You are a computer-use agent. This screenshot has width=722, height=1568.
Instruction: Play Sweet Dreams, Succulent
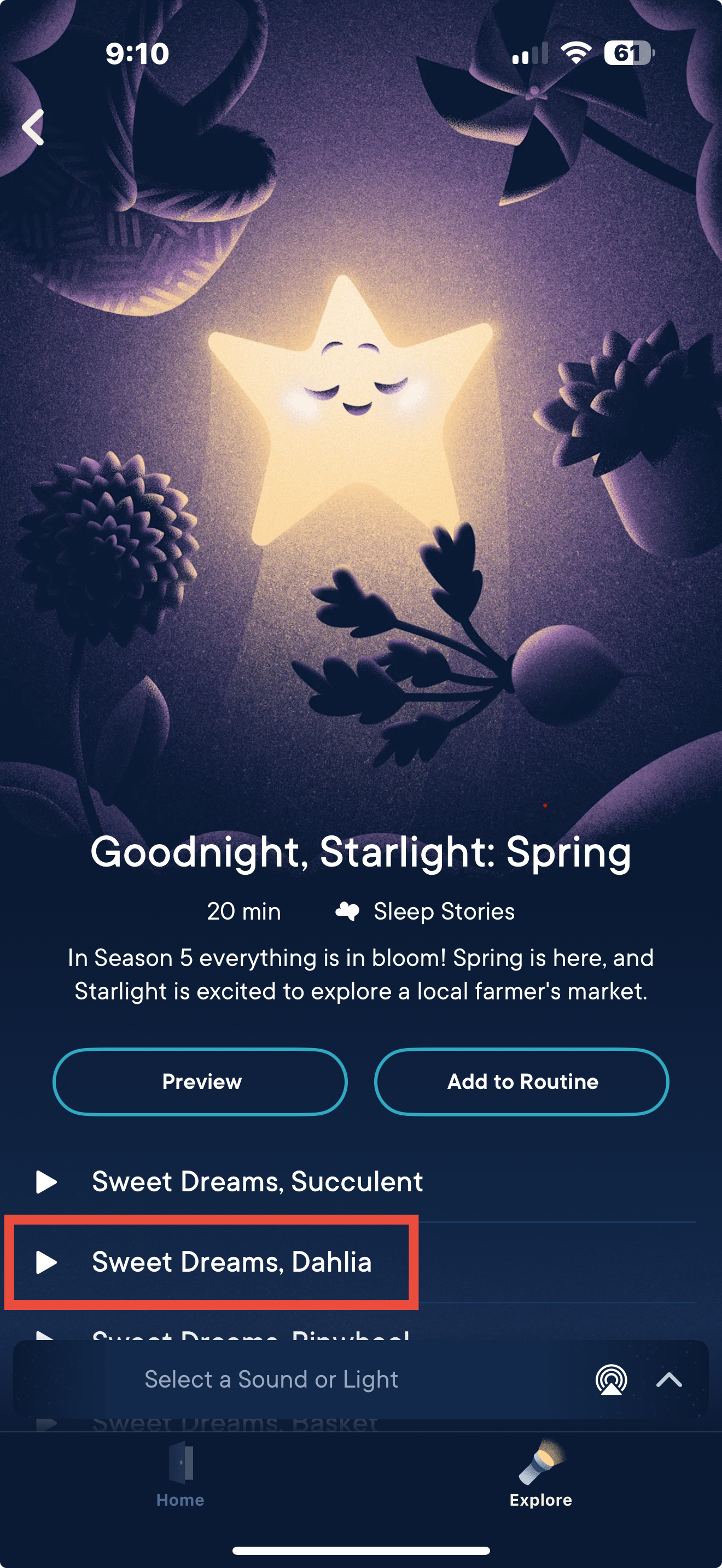click(47, 1181)
